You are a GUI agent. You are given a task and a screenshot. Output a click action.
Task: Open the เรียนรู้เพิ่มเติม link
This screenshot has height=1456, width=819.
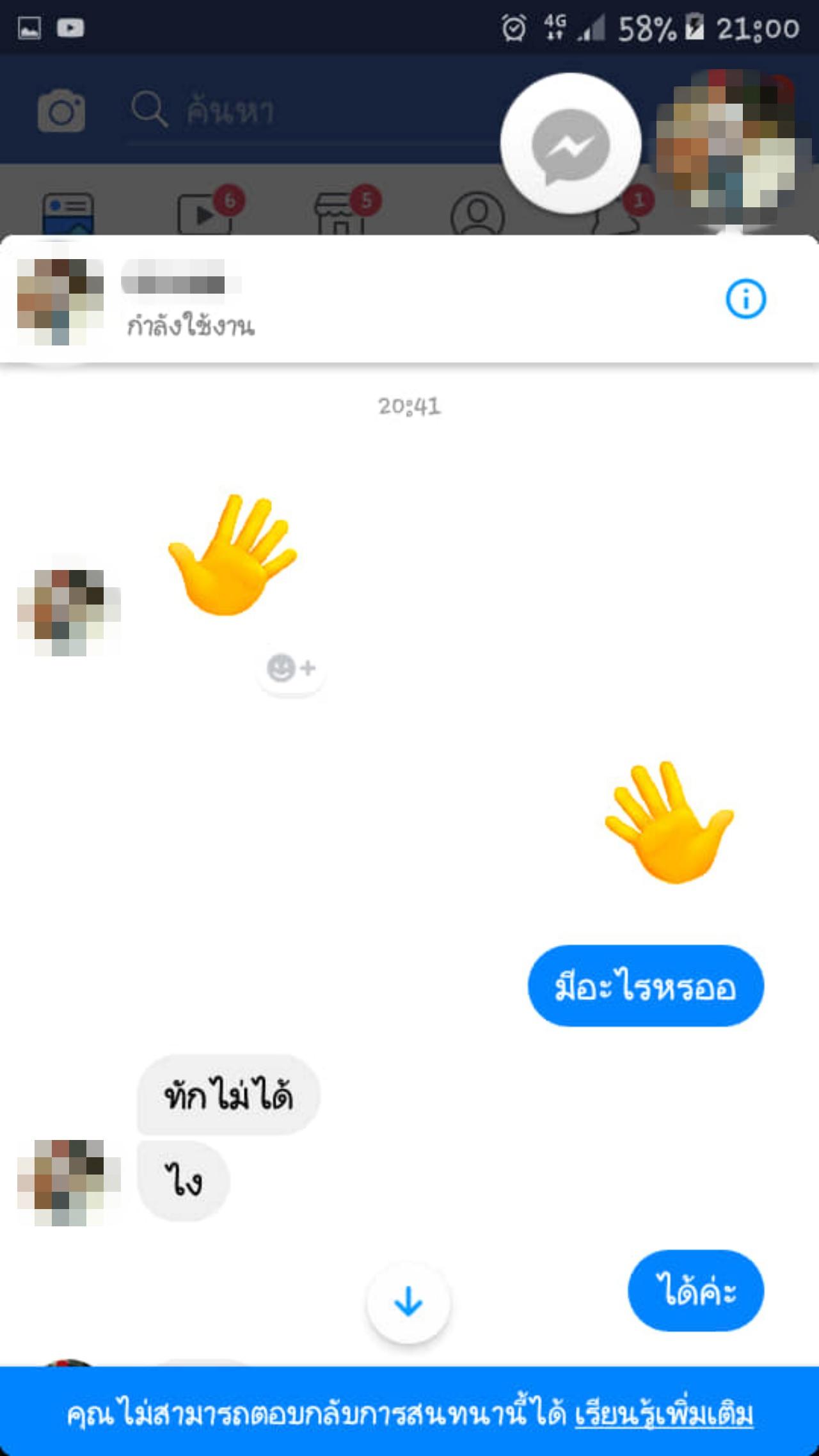(x=664, y=1415)
